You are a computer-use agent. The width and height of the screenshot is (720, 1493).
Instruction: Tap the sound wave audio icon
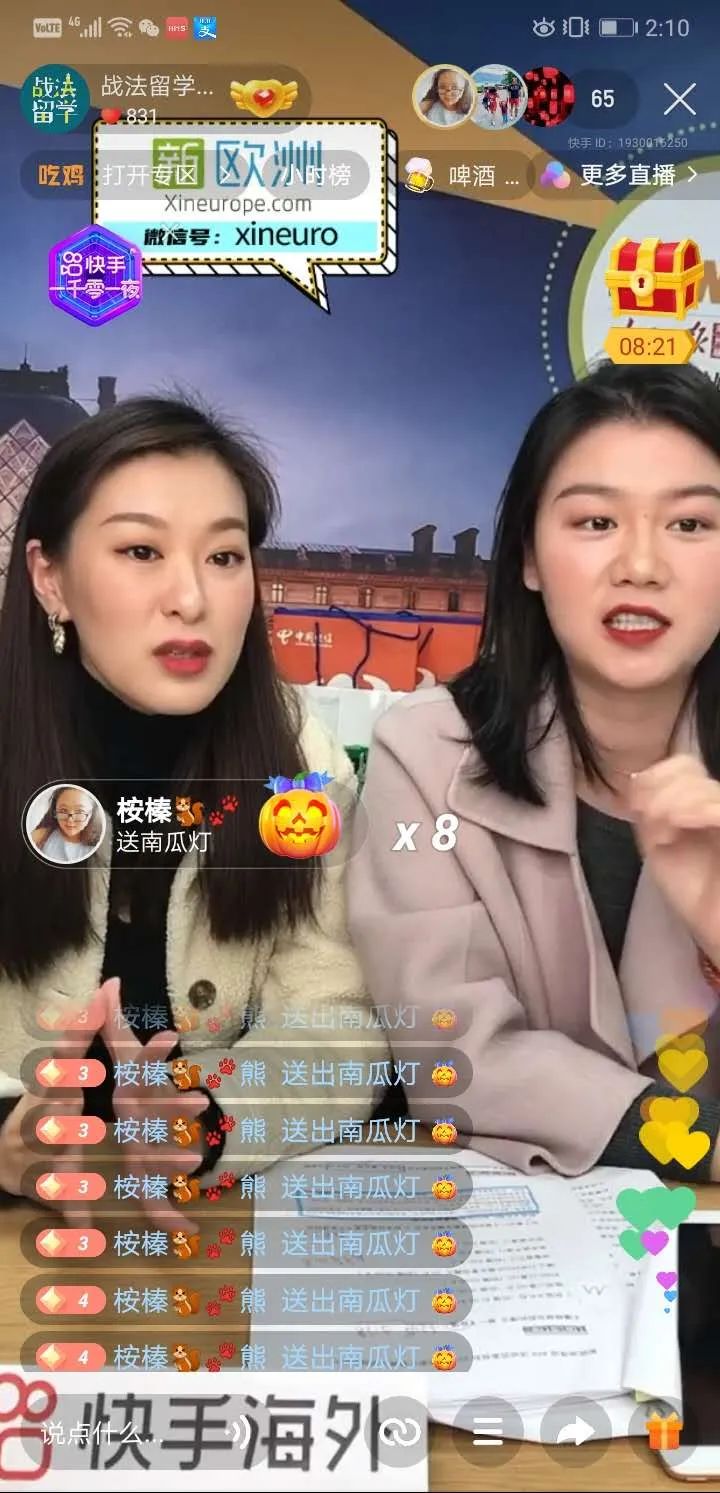click(240, 1434)
